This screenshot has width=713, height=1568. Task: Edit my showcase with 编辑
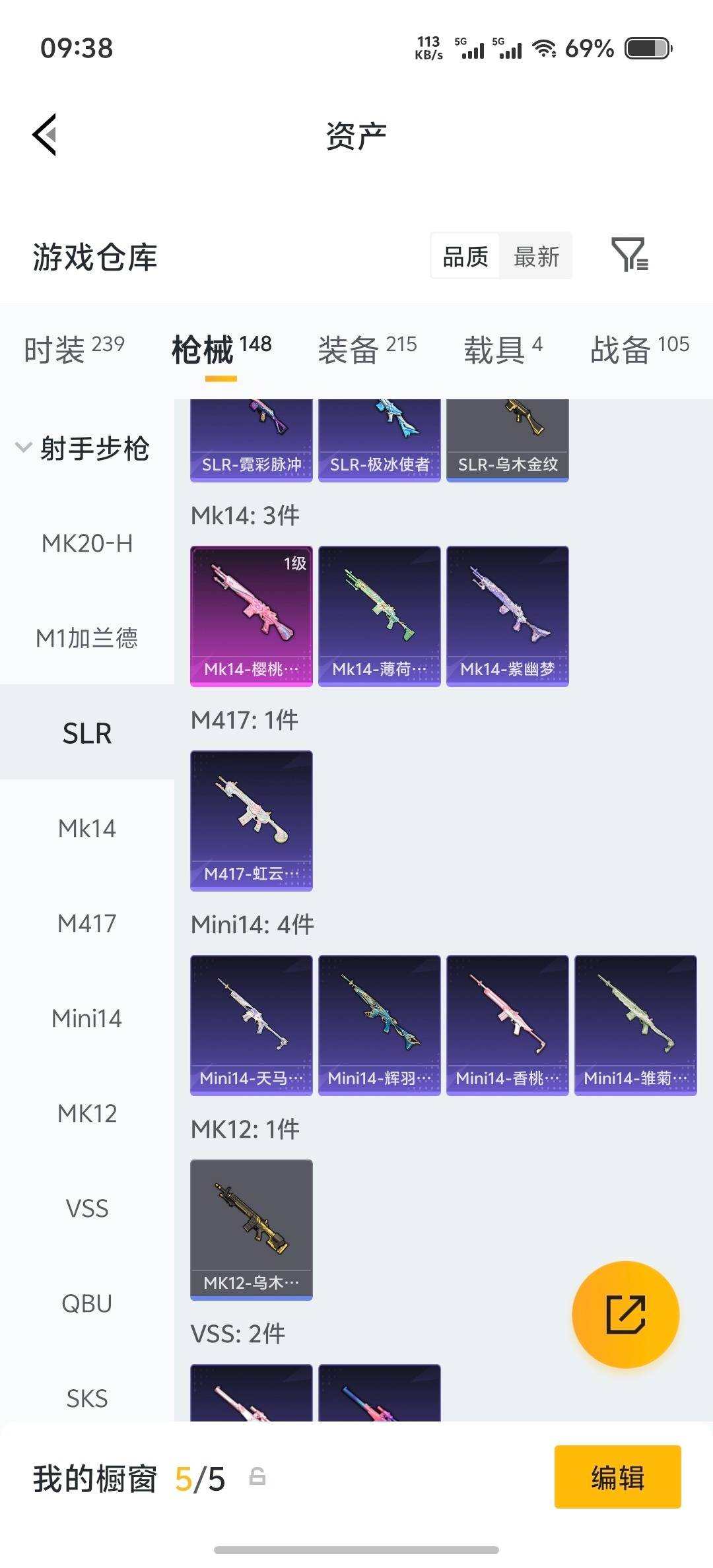[617, 1477]
